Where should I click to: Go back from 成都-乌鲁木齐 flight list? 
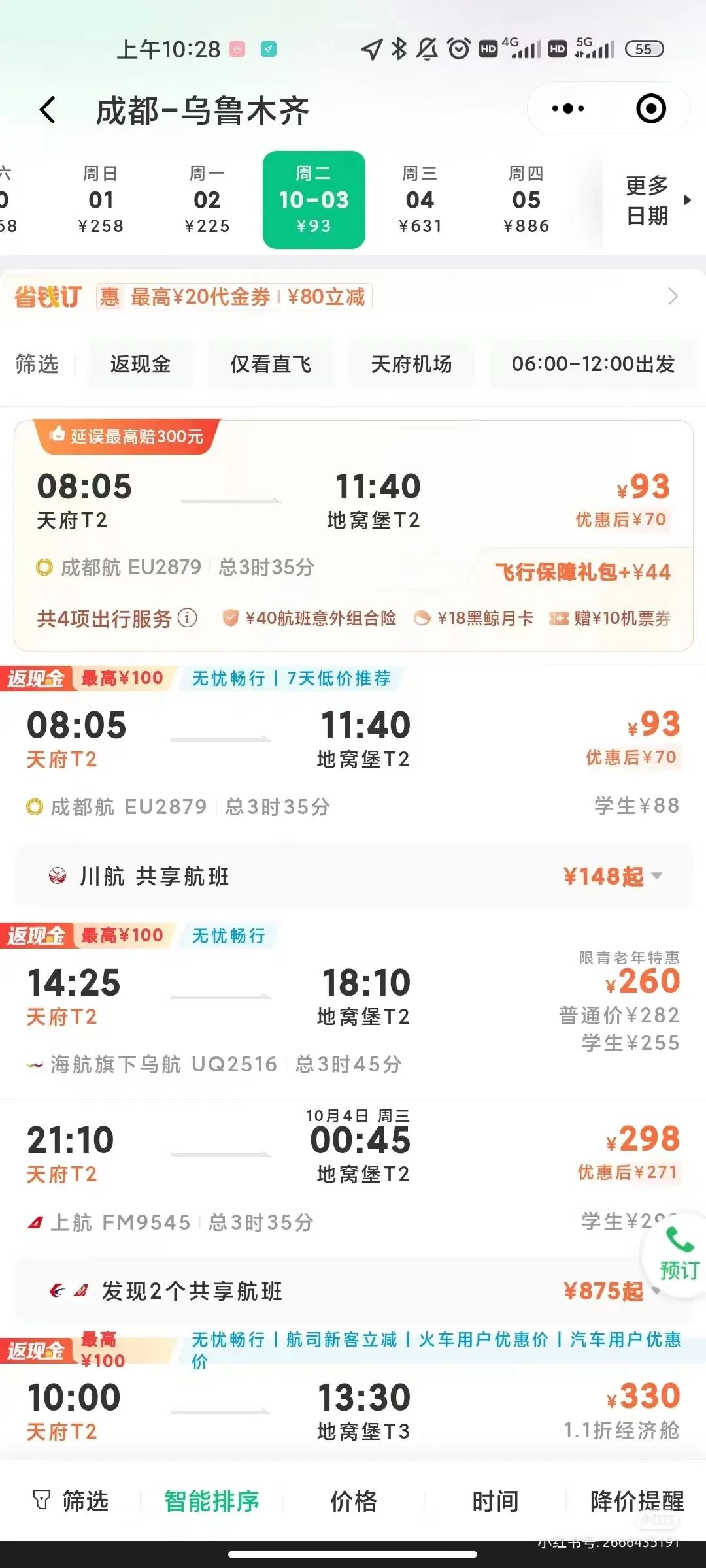pos(47,110)
